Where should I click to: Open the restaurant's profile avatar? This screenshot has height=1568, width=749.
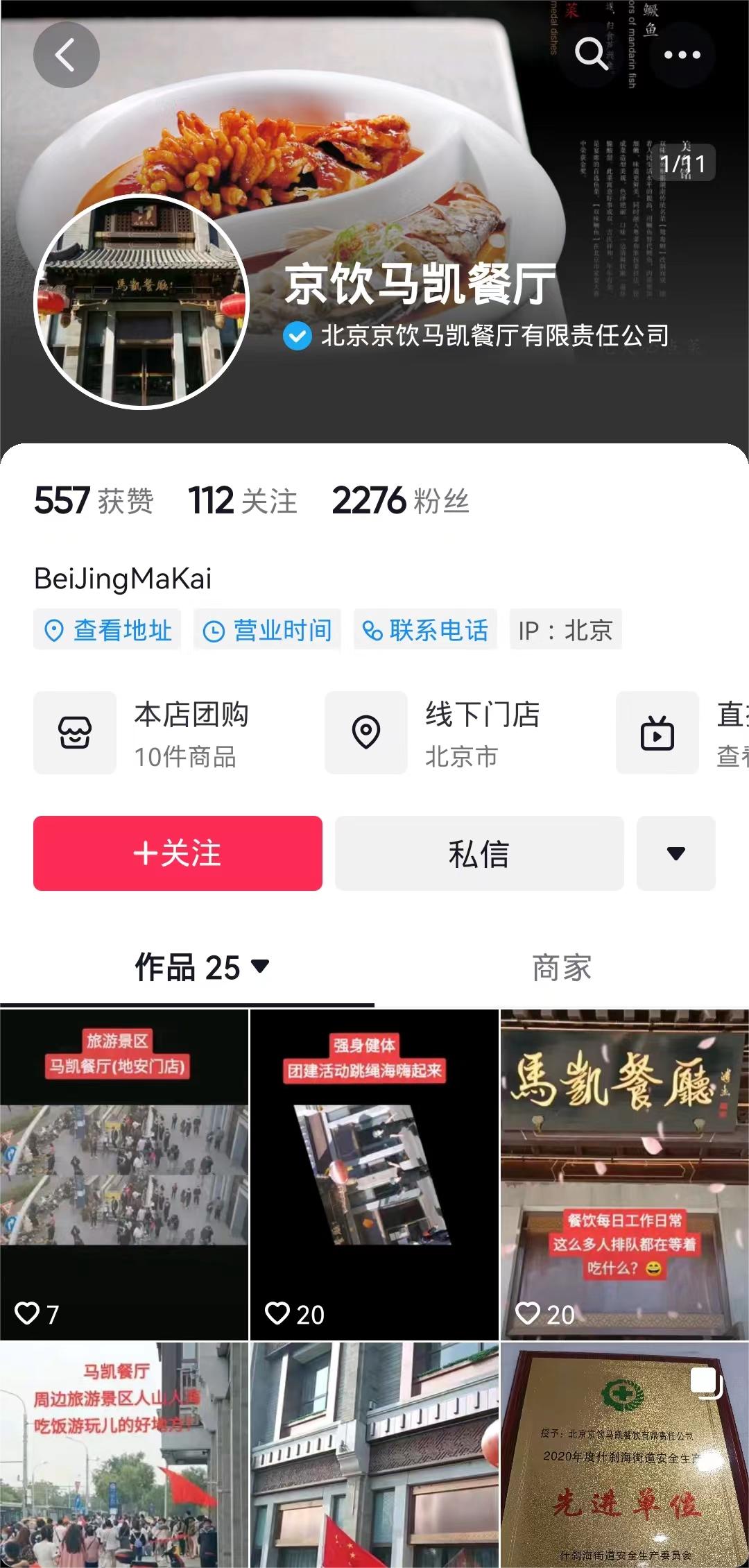pos(141,302)
